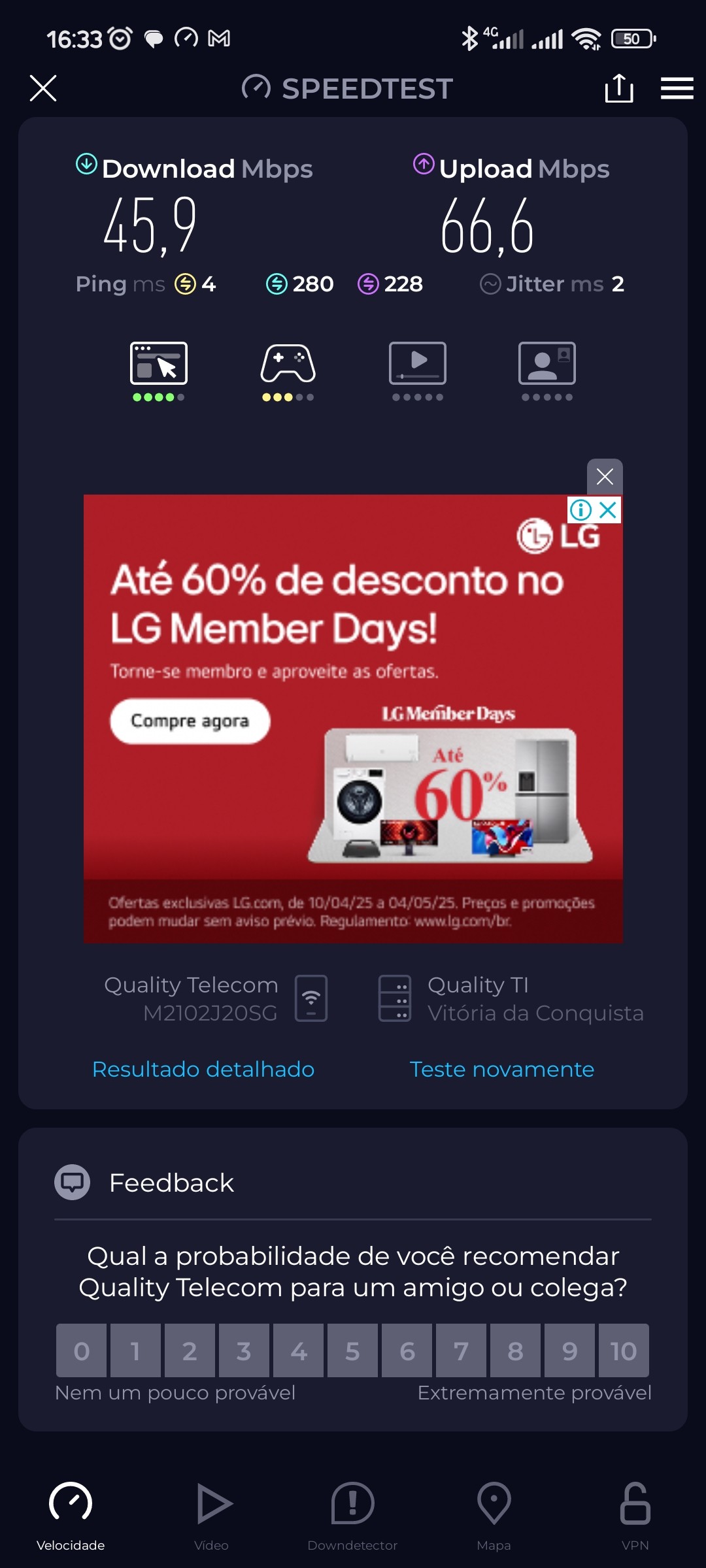View the web browsing quality score
The width and height of the screenshot is (706, 1568).
tap(159, 370)
